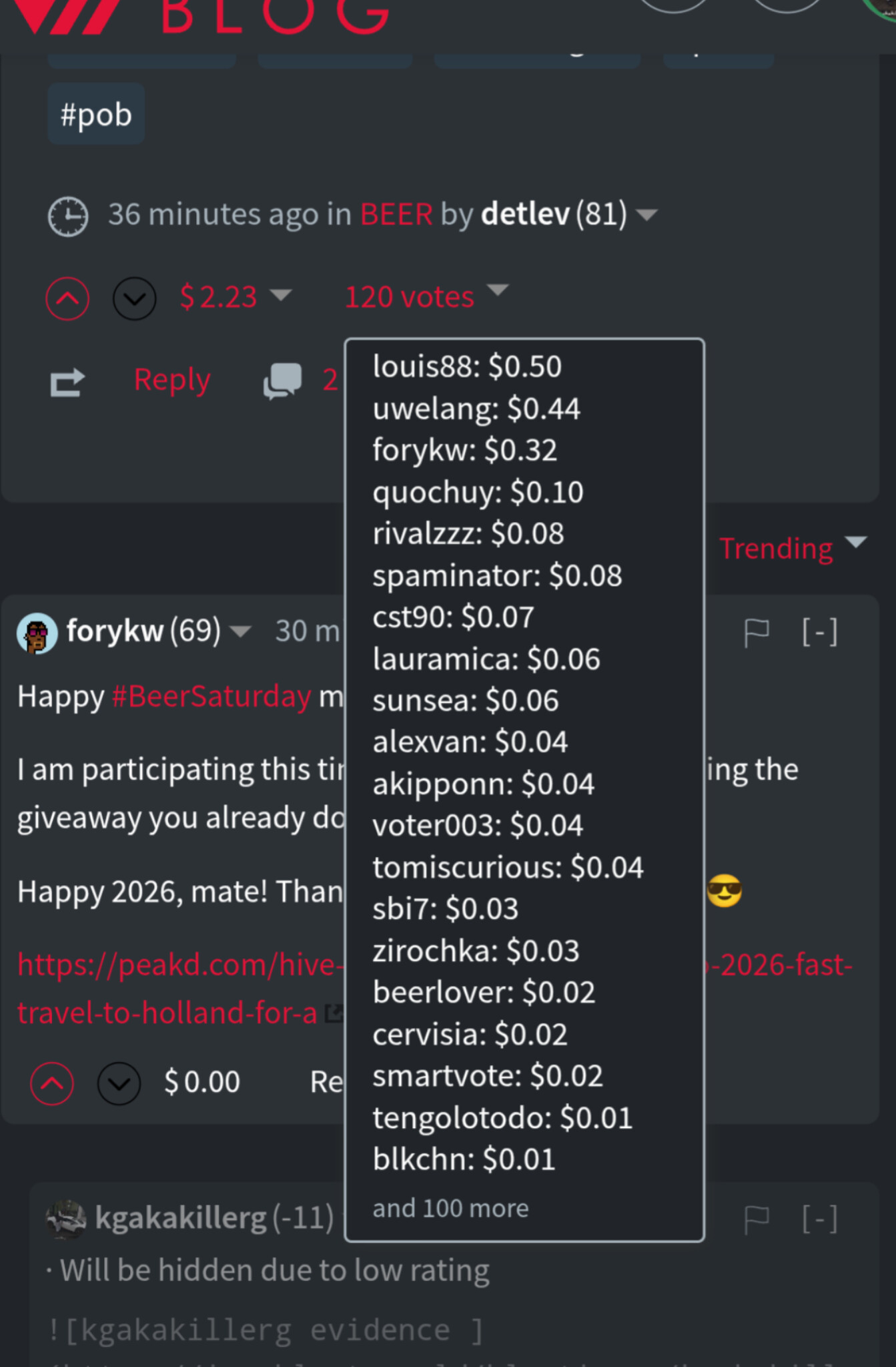This screenshot has height=1367, width=896.
Task: Collapse forykw's comment thread
Action: tap(819, 632)
